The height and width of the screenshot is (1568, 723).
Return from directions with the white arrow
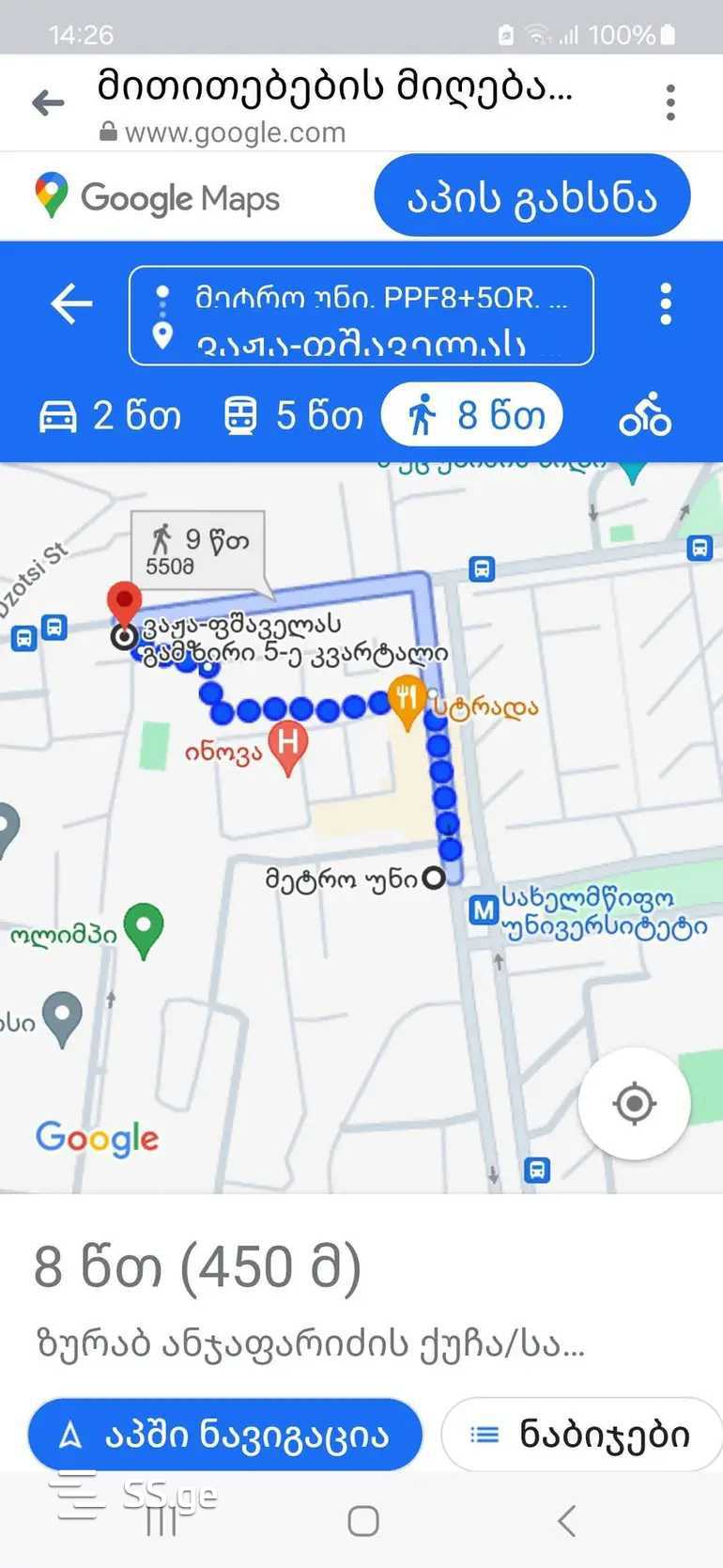click(71, 303)
